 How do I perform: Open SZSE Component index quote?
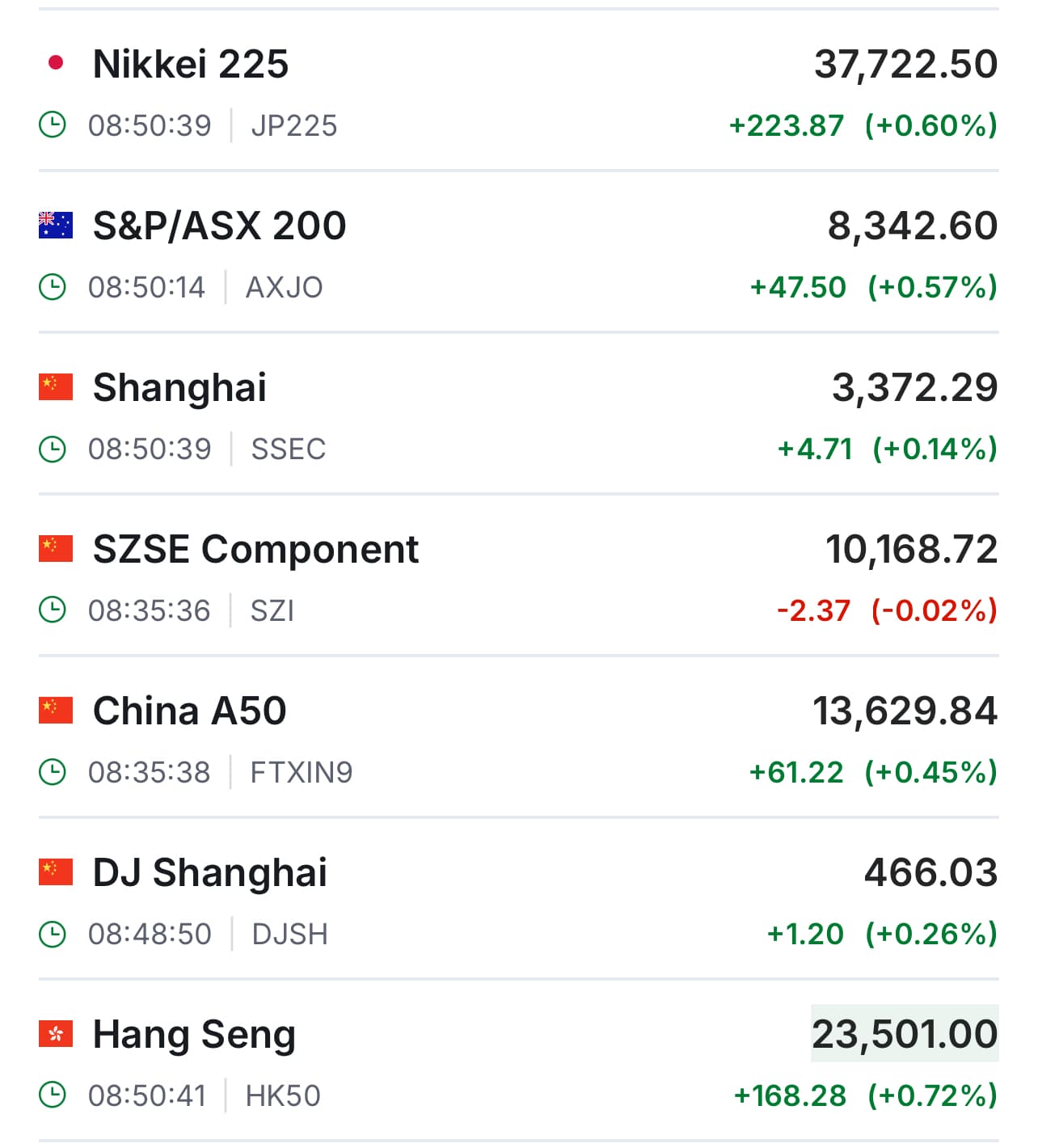255,550
